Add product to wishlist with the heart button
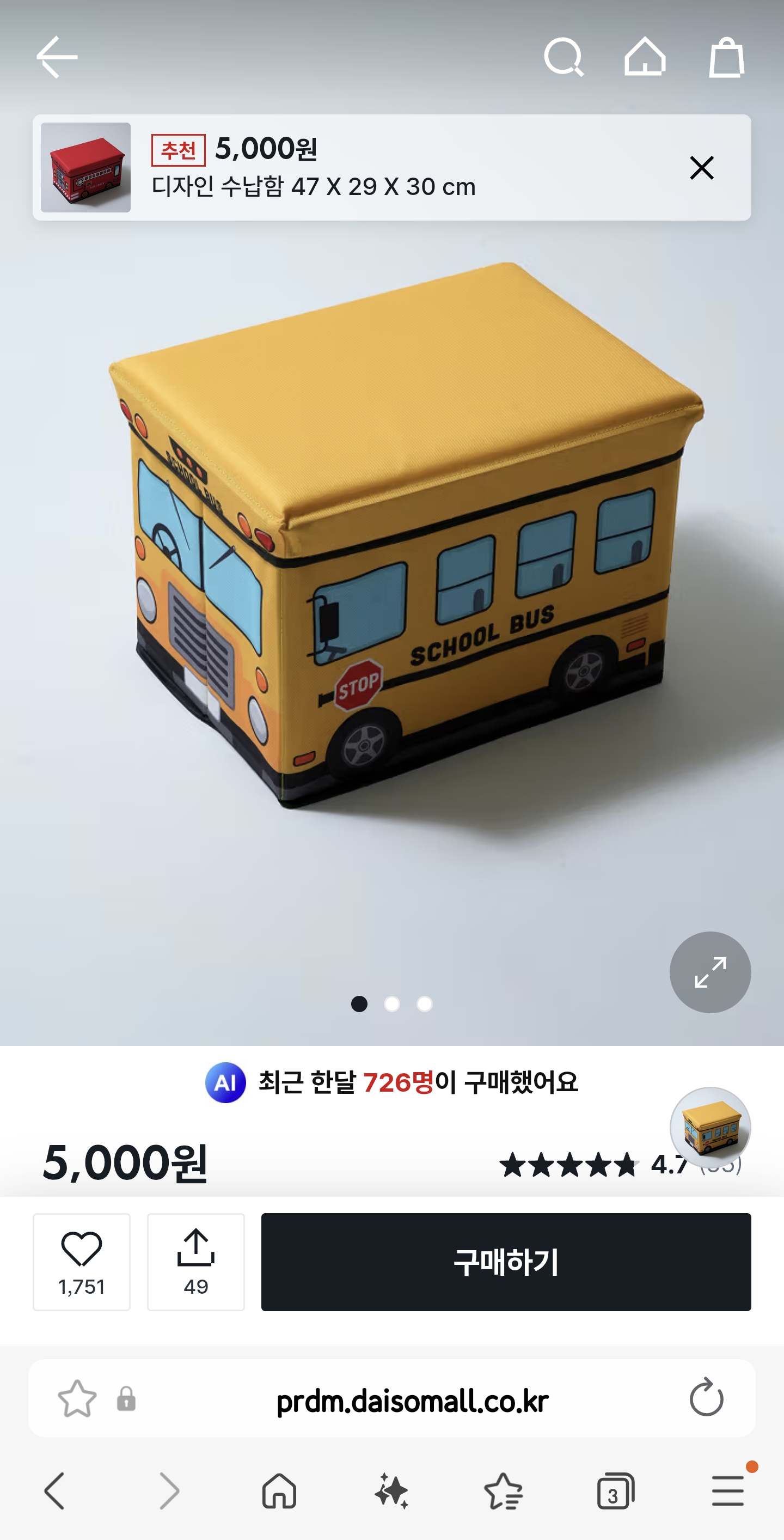The width and height of the screenshot is (784, 1540). click(81, 1262)
